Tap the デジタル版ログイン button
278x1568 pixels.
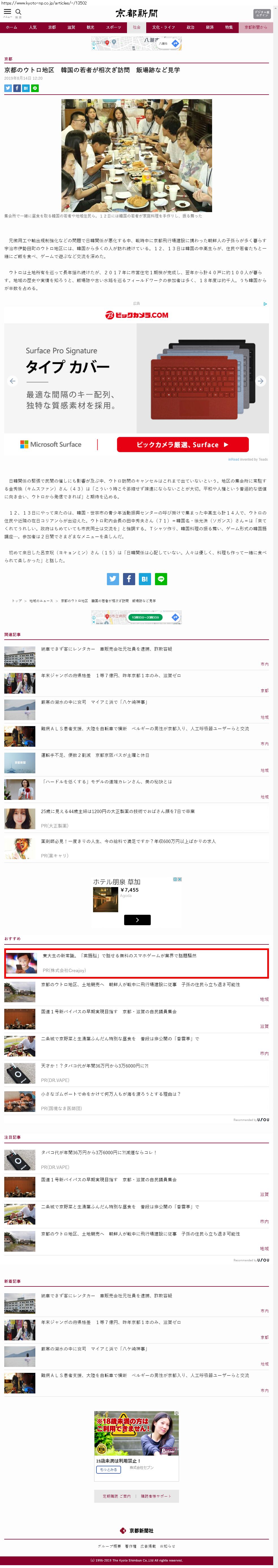pos(262,13)
